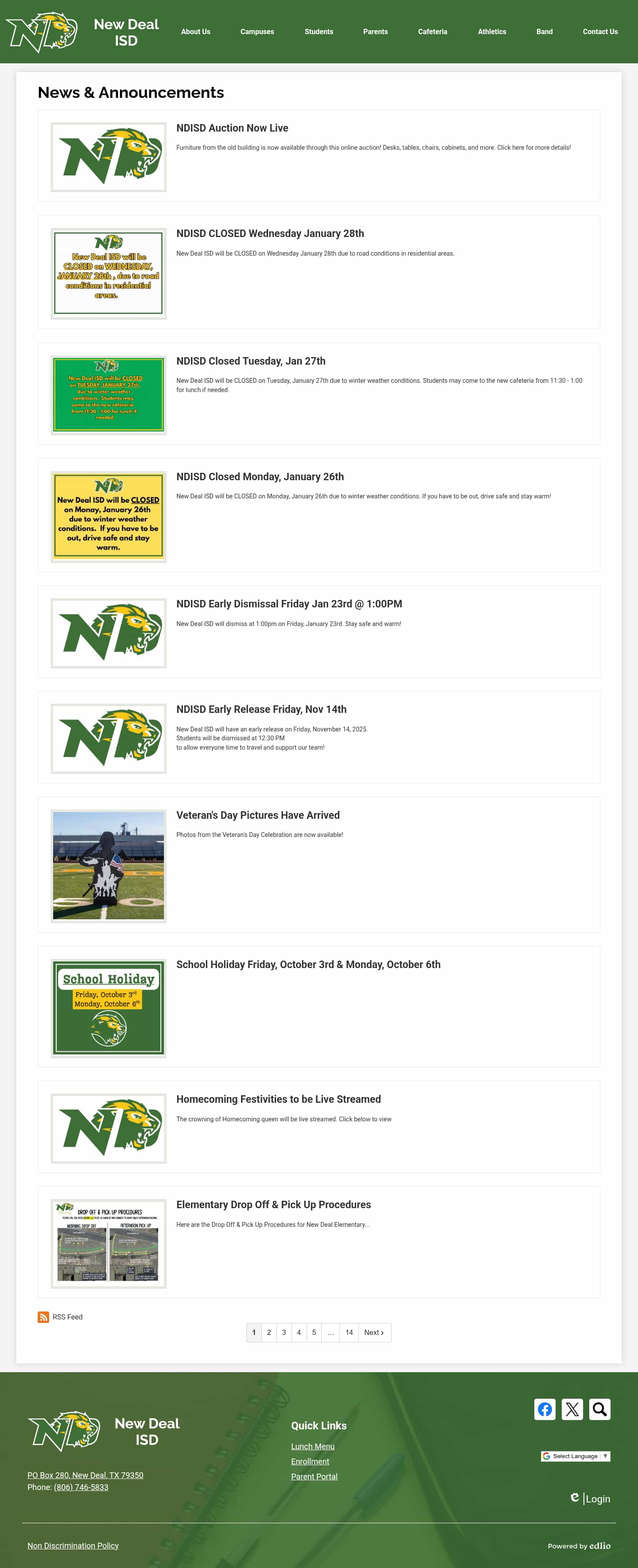The image size is (638, 1568).
Task: Tap the Login link in footer
Action: tap(597, 1498)
